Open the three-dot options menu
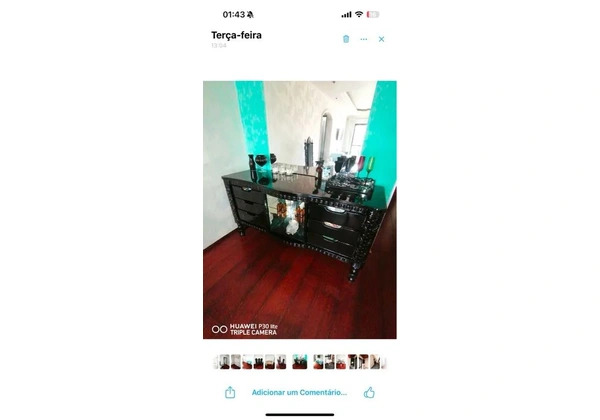The width and height of the screenshot is (600, 420). [x=364, y=39]
